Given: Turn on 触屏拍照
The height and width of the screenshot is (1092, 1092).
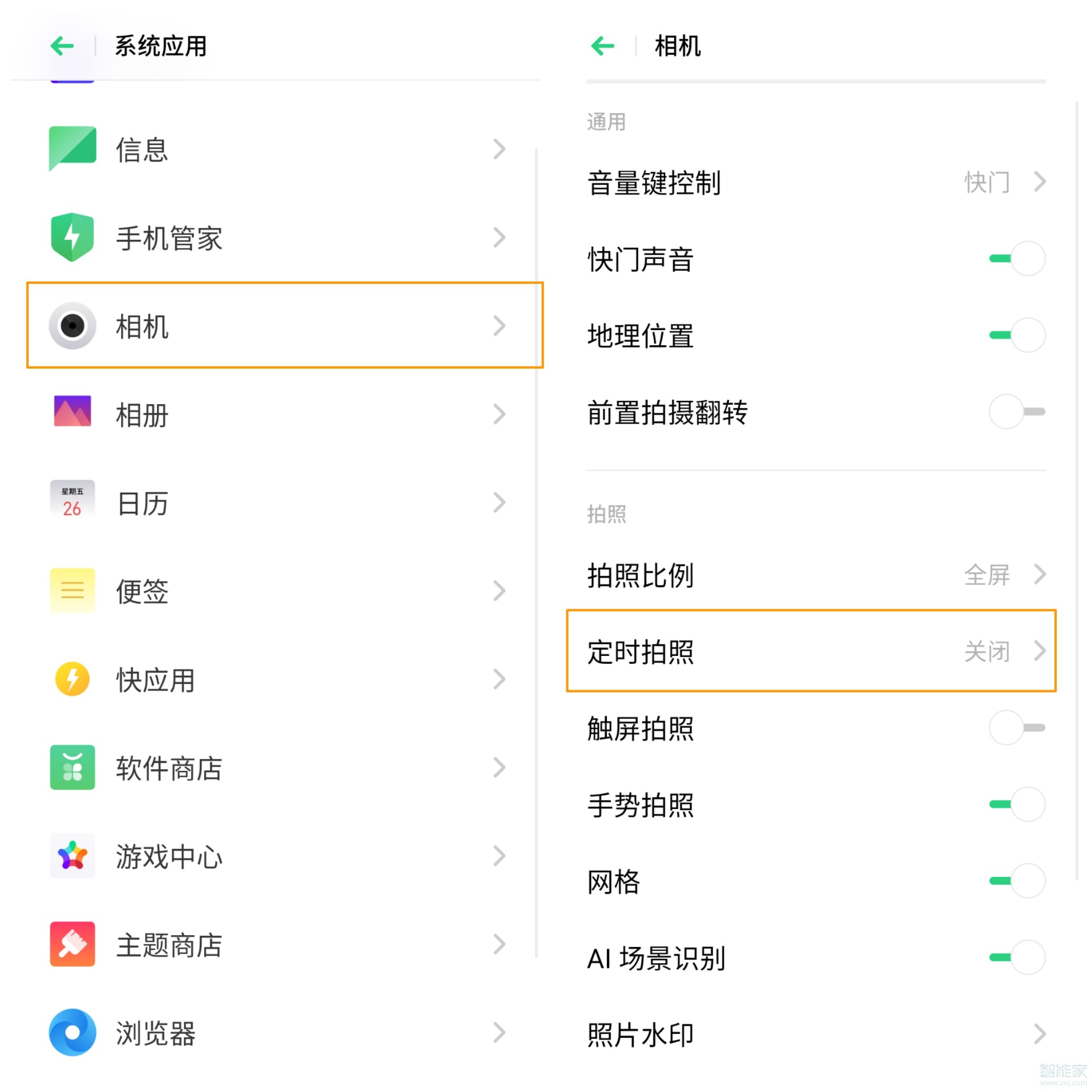Looking at the screenshot, I should click(x=1016, y=728).
